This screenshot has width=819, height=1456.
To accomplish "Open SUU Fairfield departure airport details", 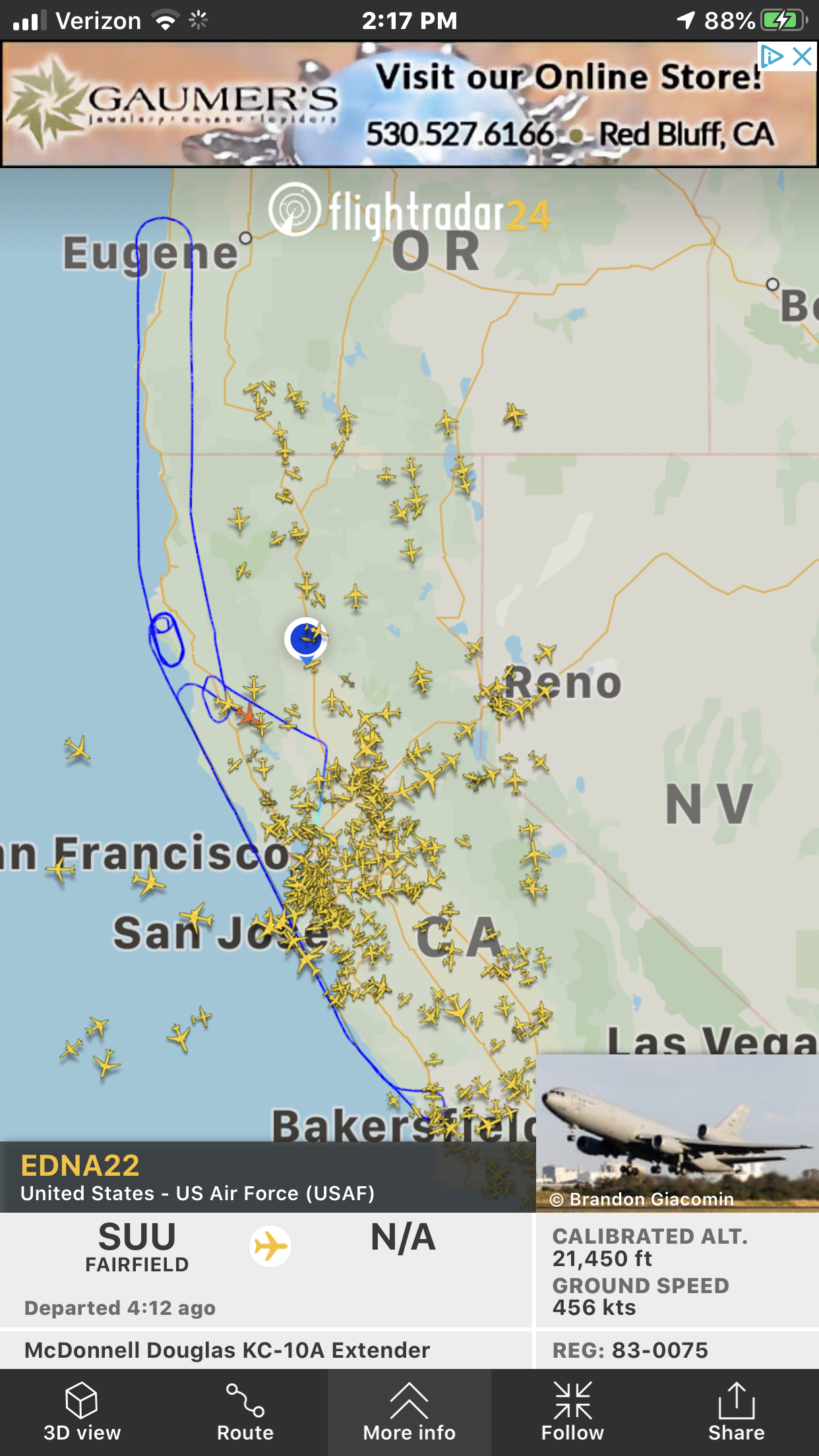I will [137, 1248].
